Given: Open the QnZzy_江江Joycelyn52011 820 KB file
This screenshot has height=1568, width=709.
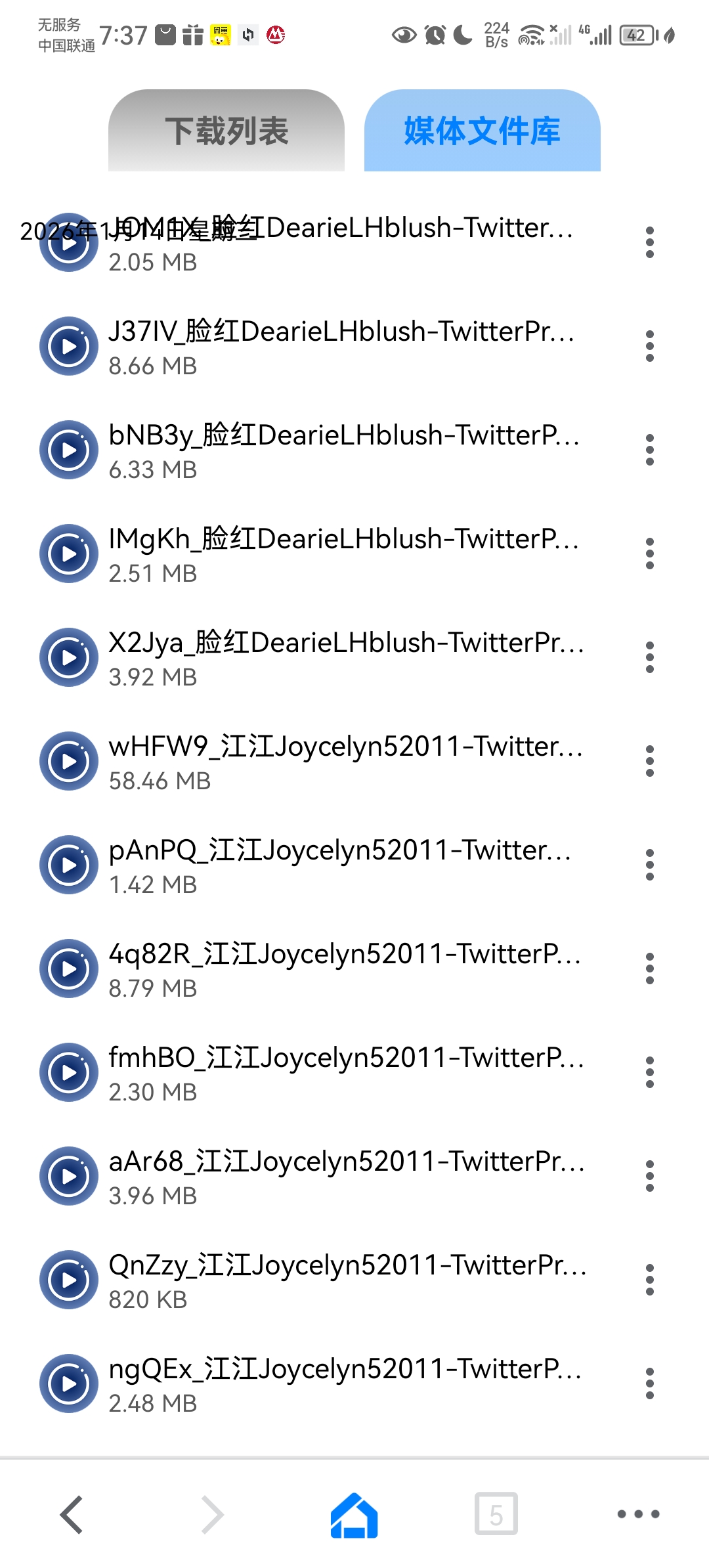Looking at the screenshot, I should pos(341,1280).
